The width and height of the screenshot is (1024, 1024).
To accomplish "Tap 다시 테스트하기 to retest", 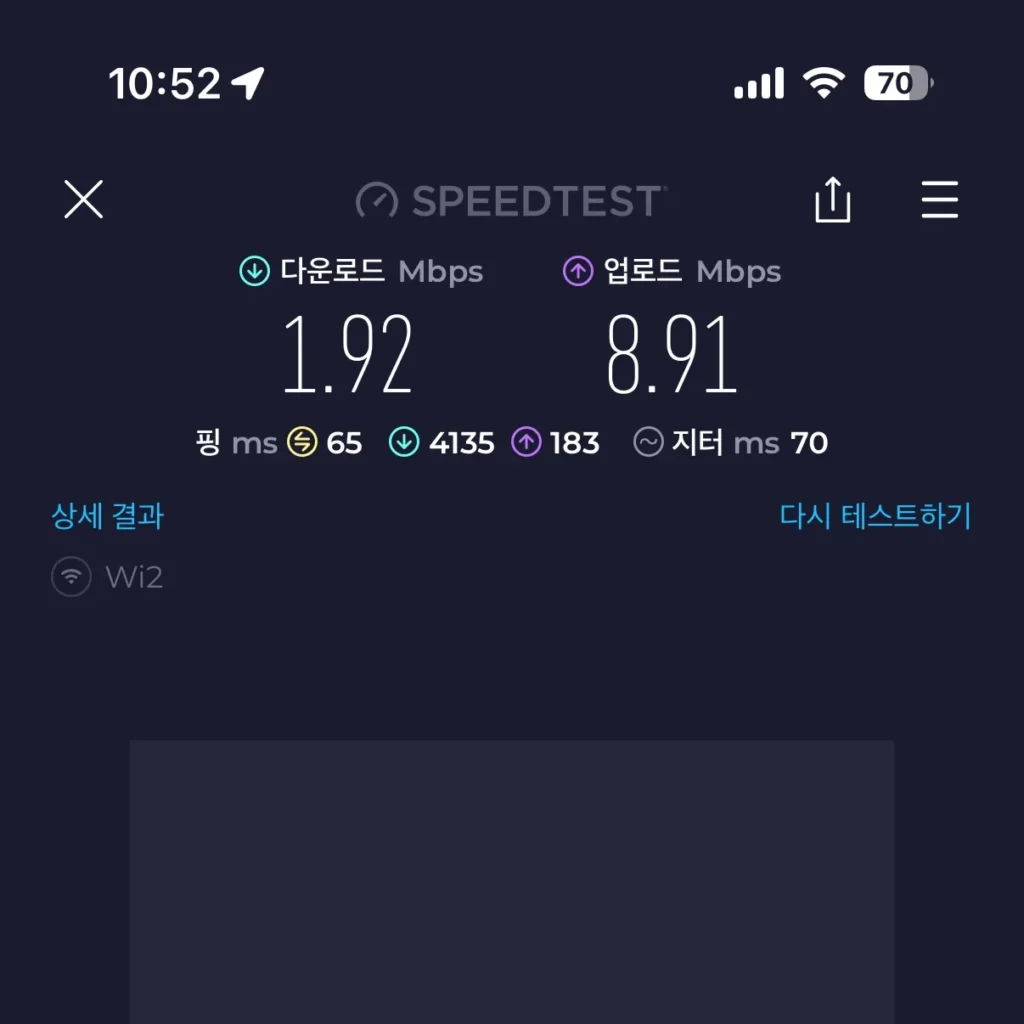I will [875, 516].
